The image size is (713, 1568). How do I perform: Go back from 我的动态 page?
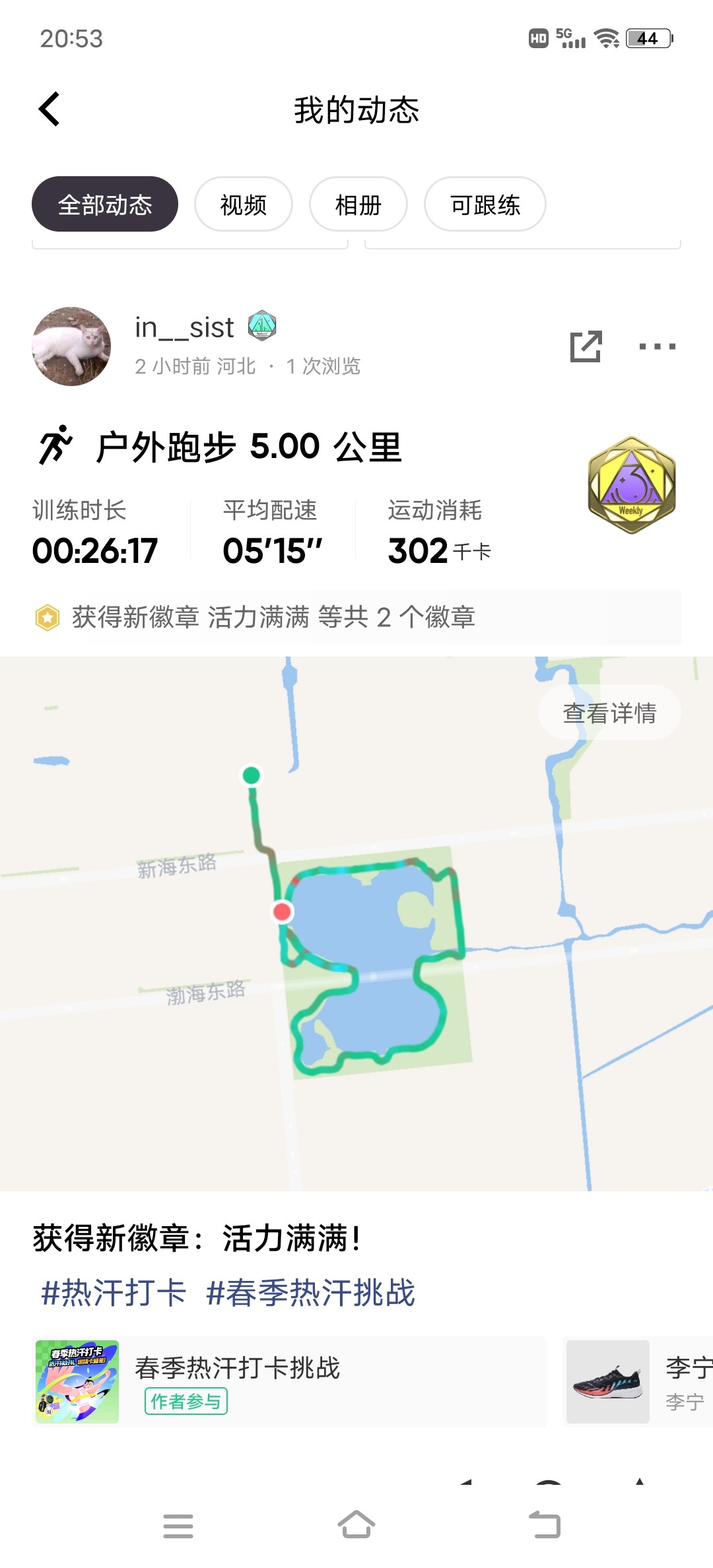click(x=50, y=109)
